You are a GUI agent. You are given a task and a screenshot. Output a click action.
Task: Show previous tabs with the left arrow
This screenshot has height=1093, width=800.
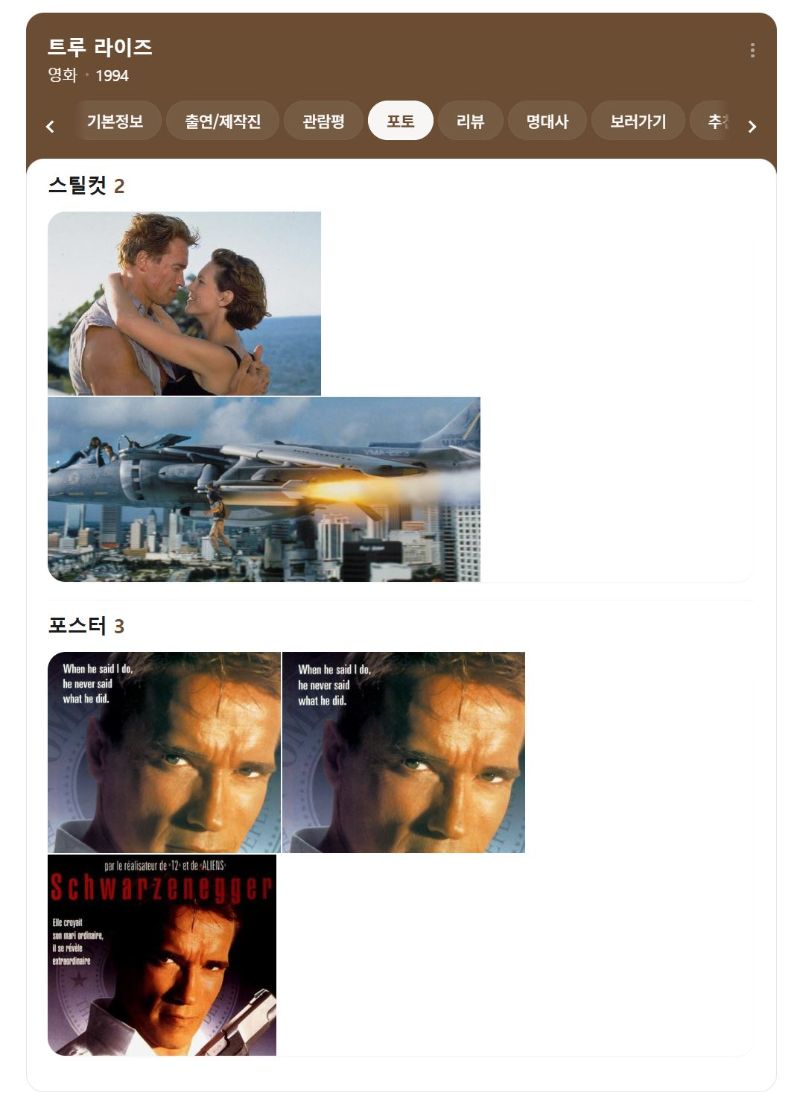click(x=50, y=126)
